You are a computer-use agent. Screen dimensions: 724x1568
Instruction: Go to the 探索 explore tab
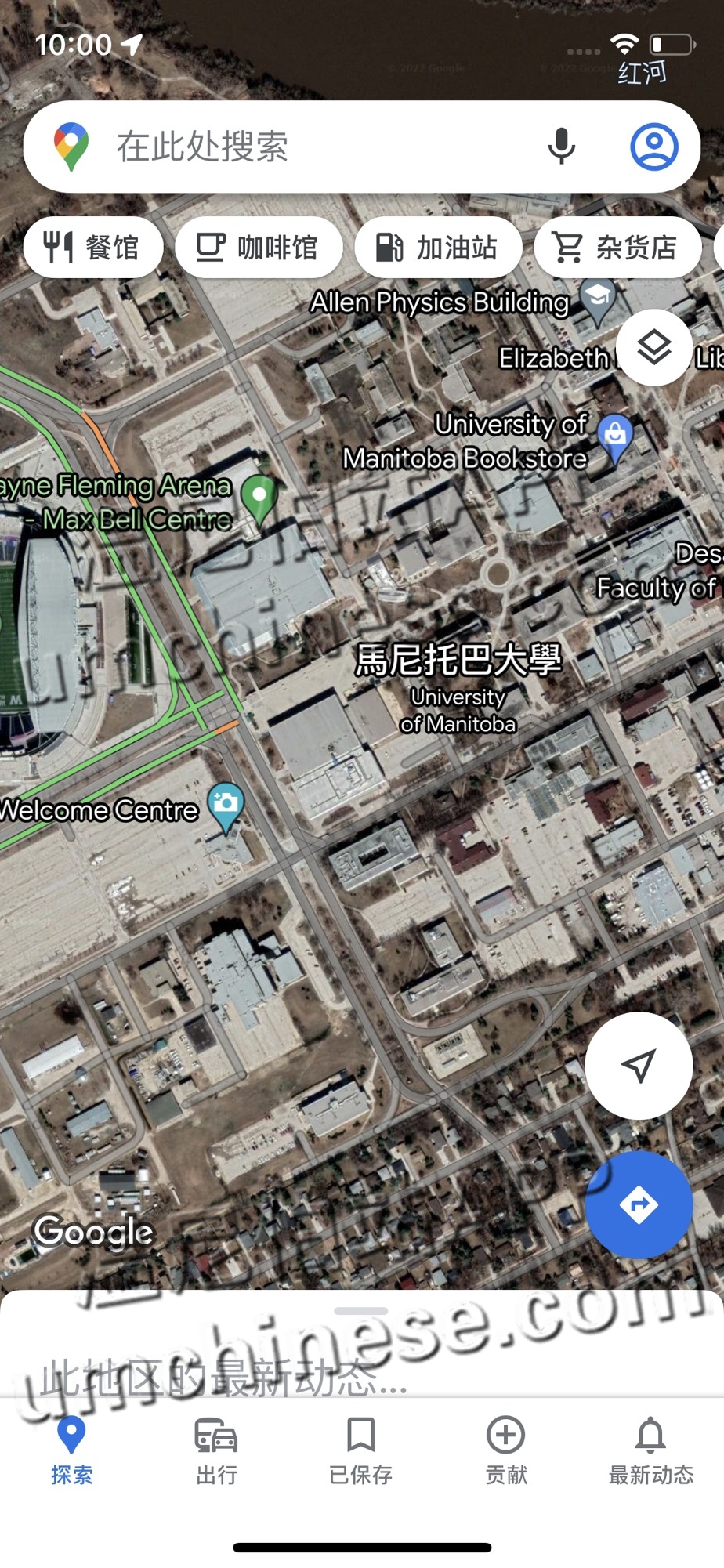coord(71,1450)
